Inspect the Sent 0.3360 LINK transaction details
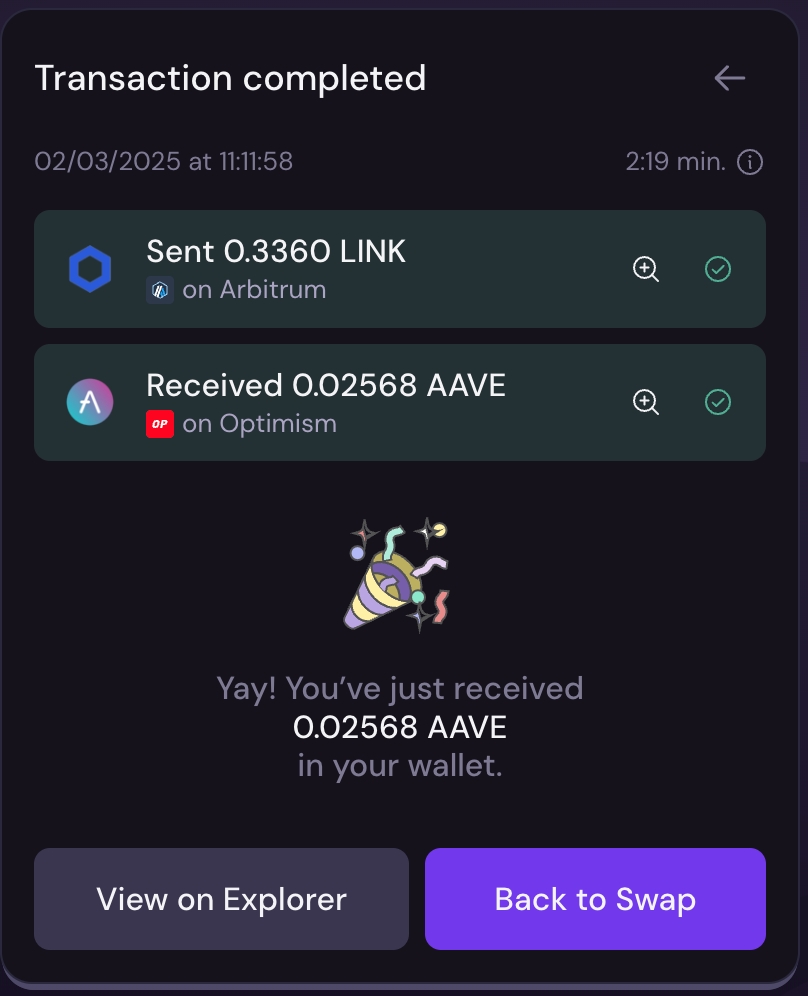Image resolution: width=808 pixels, height=996 pixels. (x=646, y=269)
